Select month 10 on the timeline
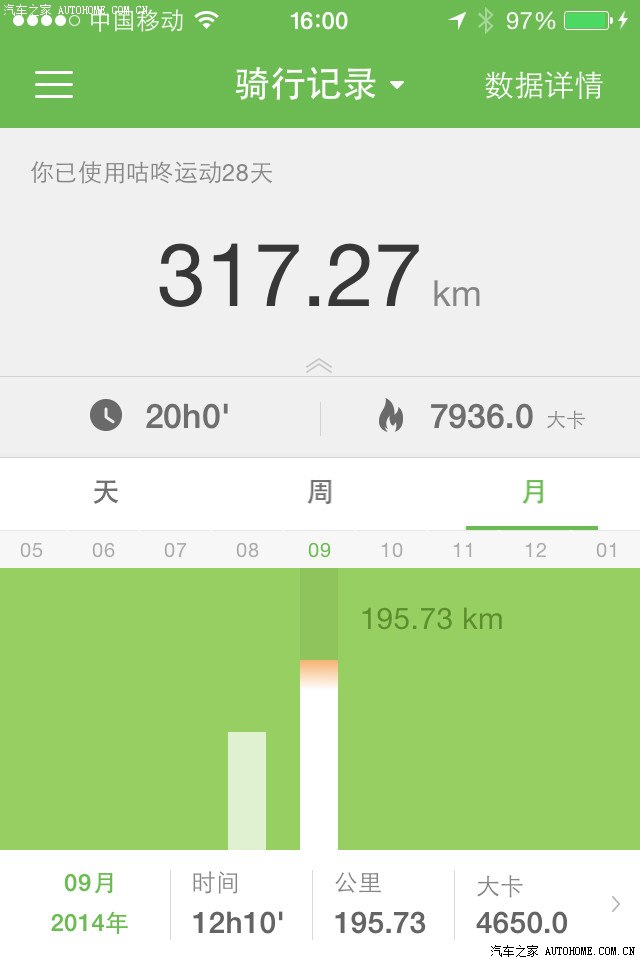 (x=392, y=550)
